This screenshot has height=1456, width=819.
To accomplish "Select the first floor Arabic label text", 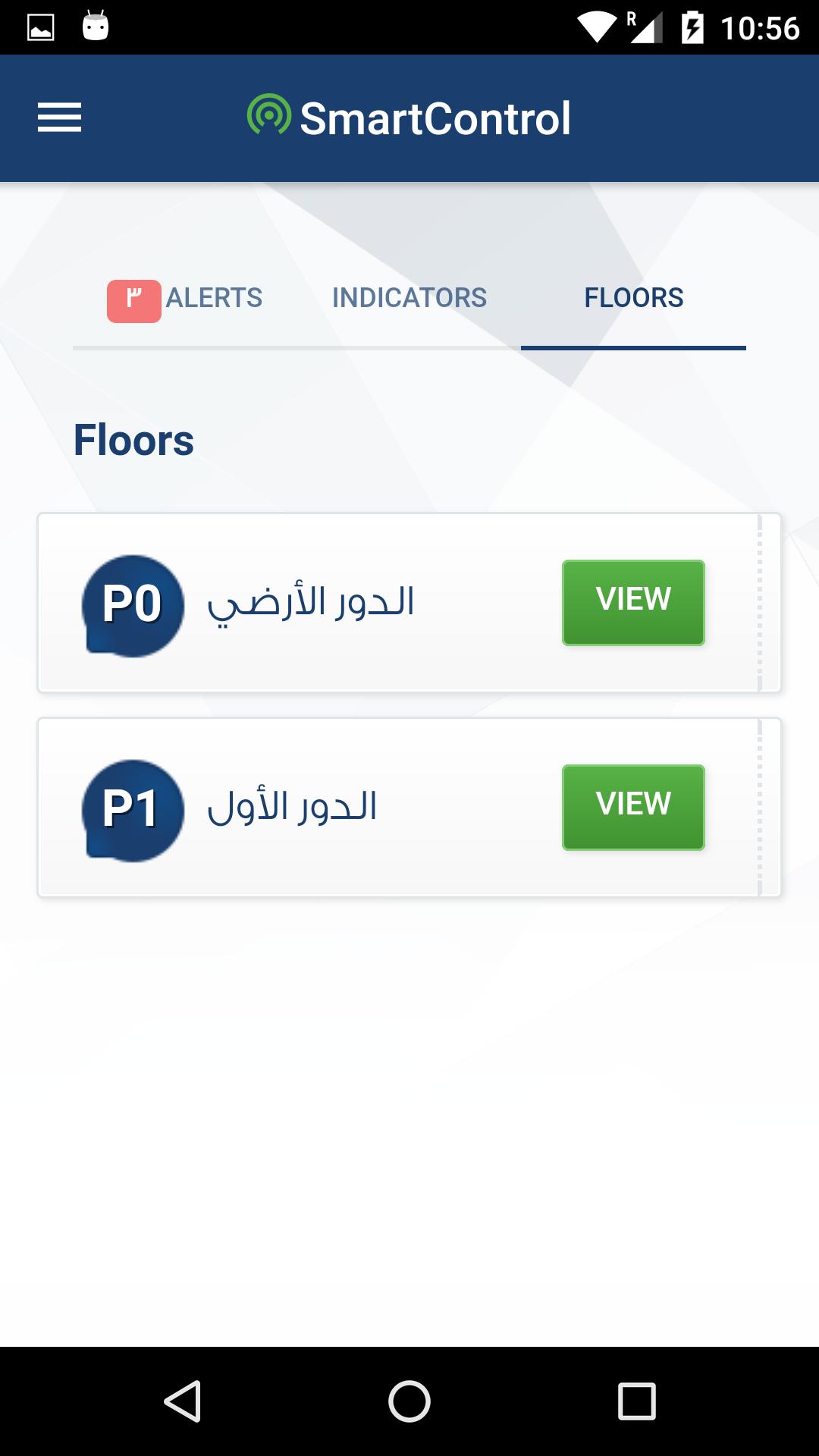I will 292,806.
